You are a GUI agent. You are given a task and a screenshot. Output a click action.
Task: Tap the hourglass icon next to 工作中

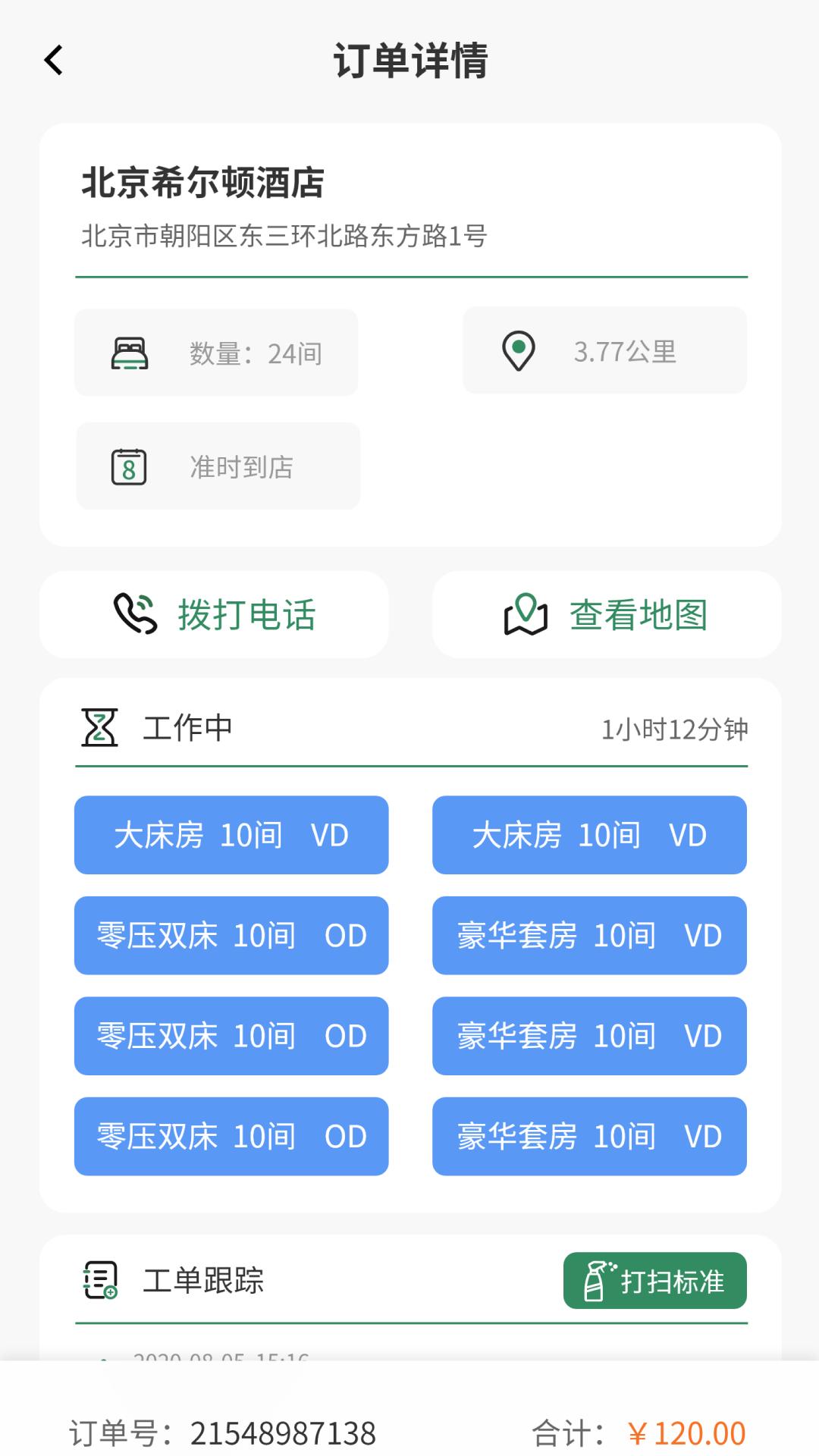[100, 729]
